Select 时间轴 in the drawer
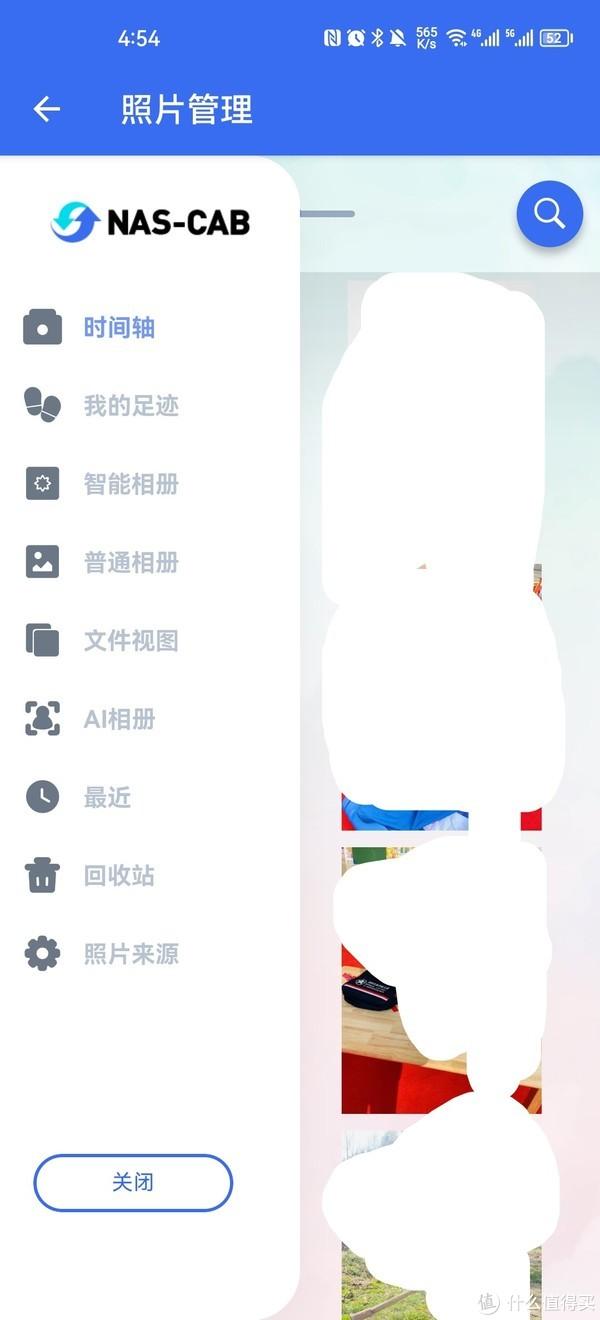Viewport: 600px width, 1320px height. tap(150, 327)
